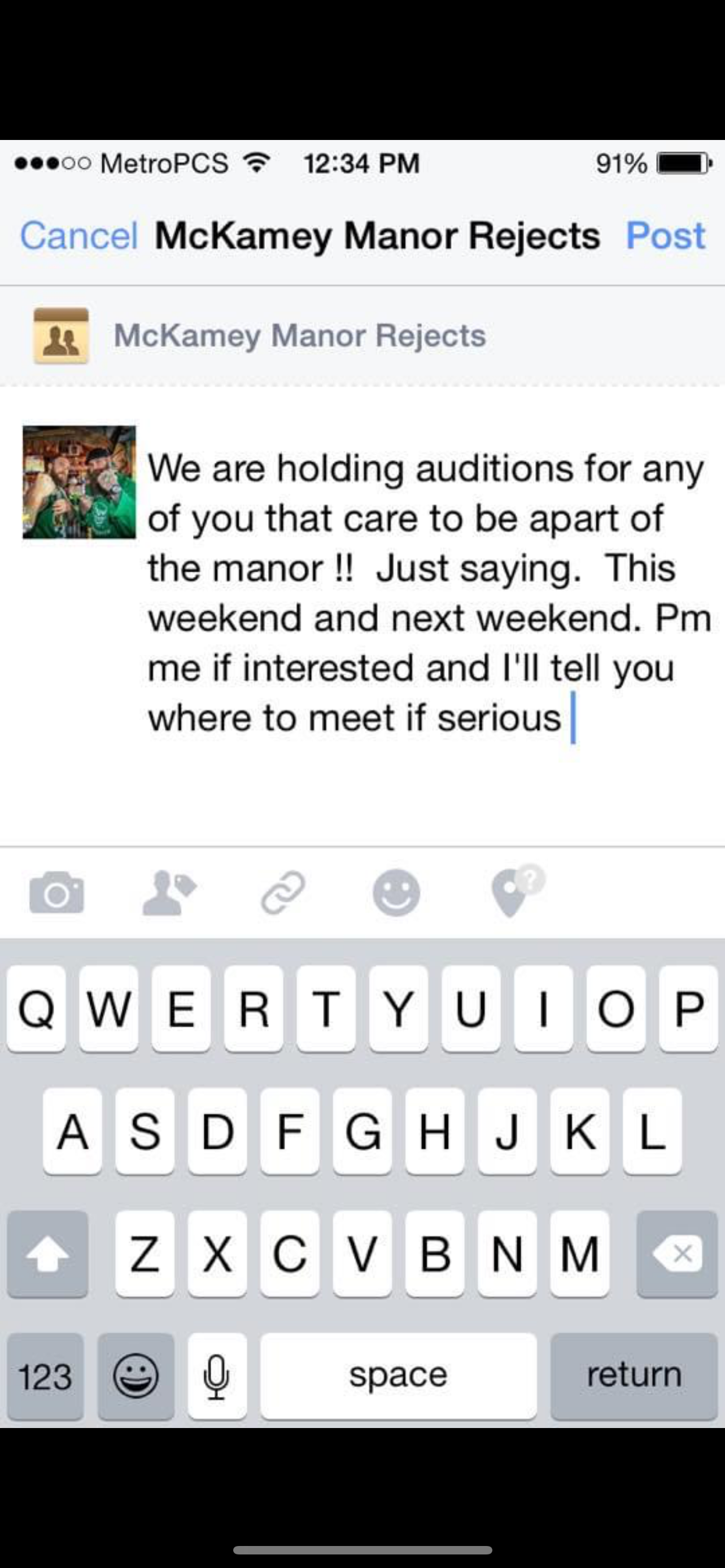
Task: Tap the space bar
Action: 398,1376
